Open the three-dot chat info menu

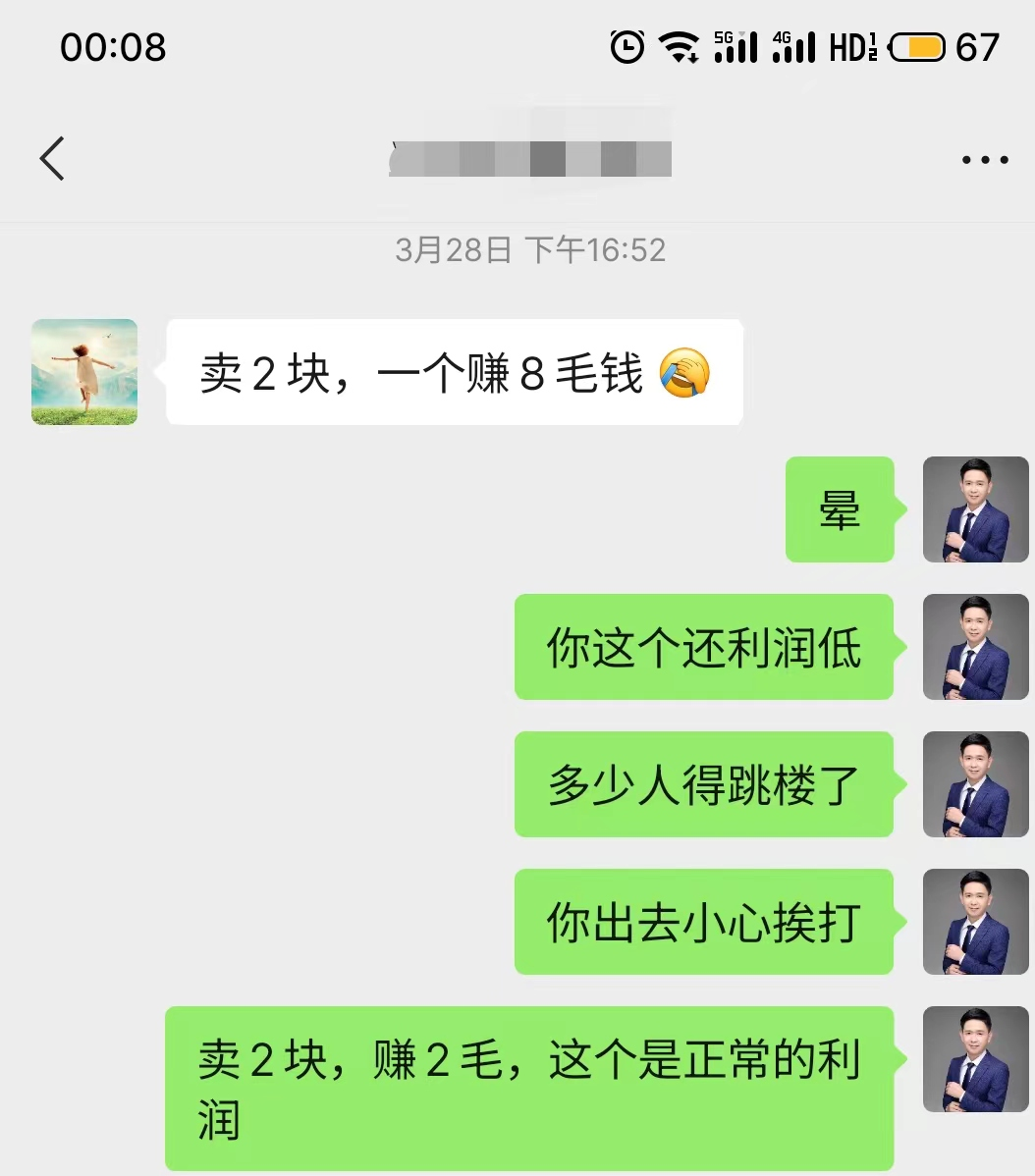point(984,160)
